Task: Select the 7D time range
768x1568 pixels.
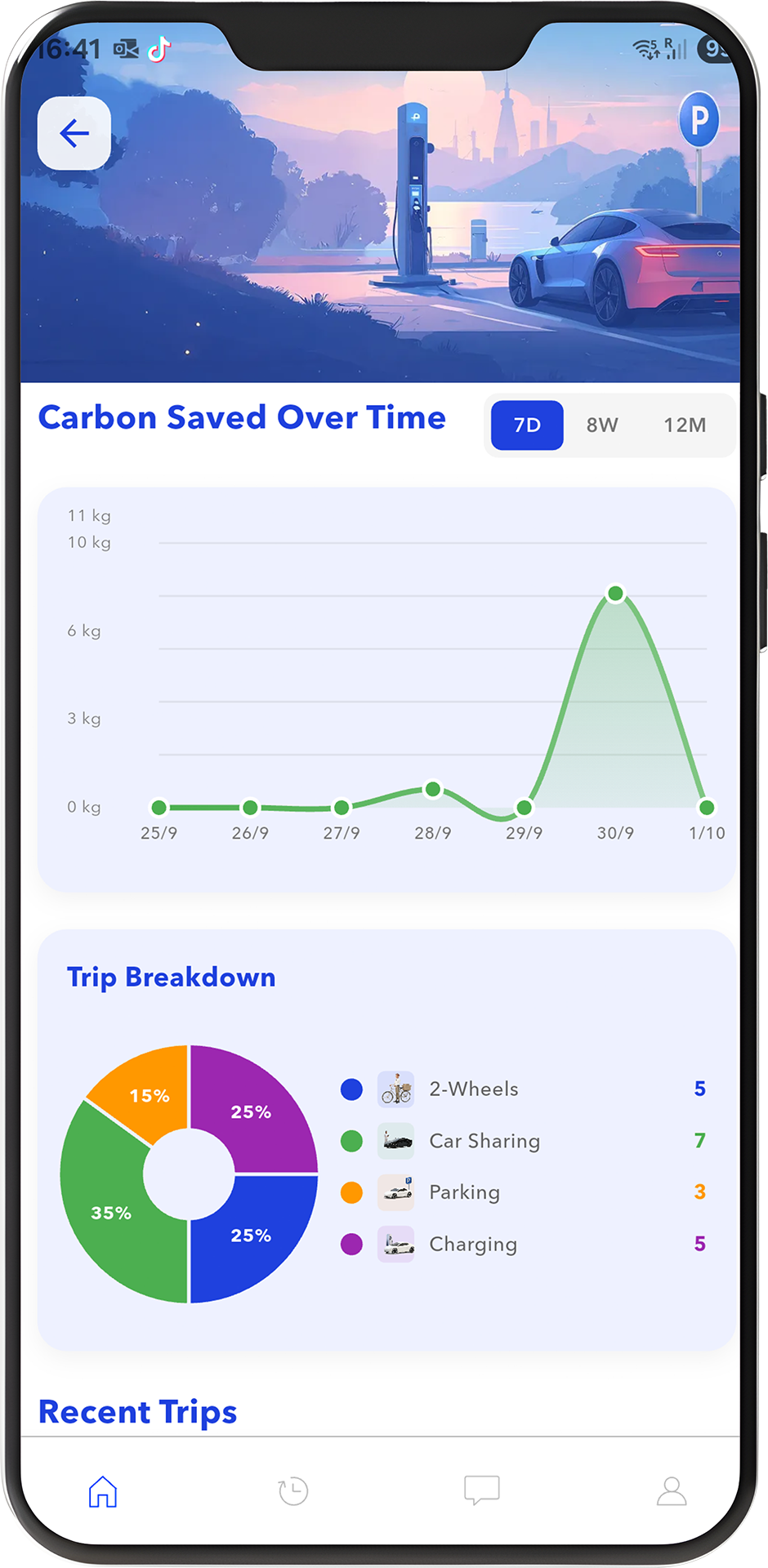Action: coord(527,425)
